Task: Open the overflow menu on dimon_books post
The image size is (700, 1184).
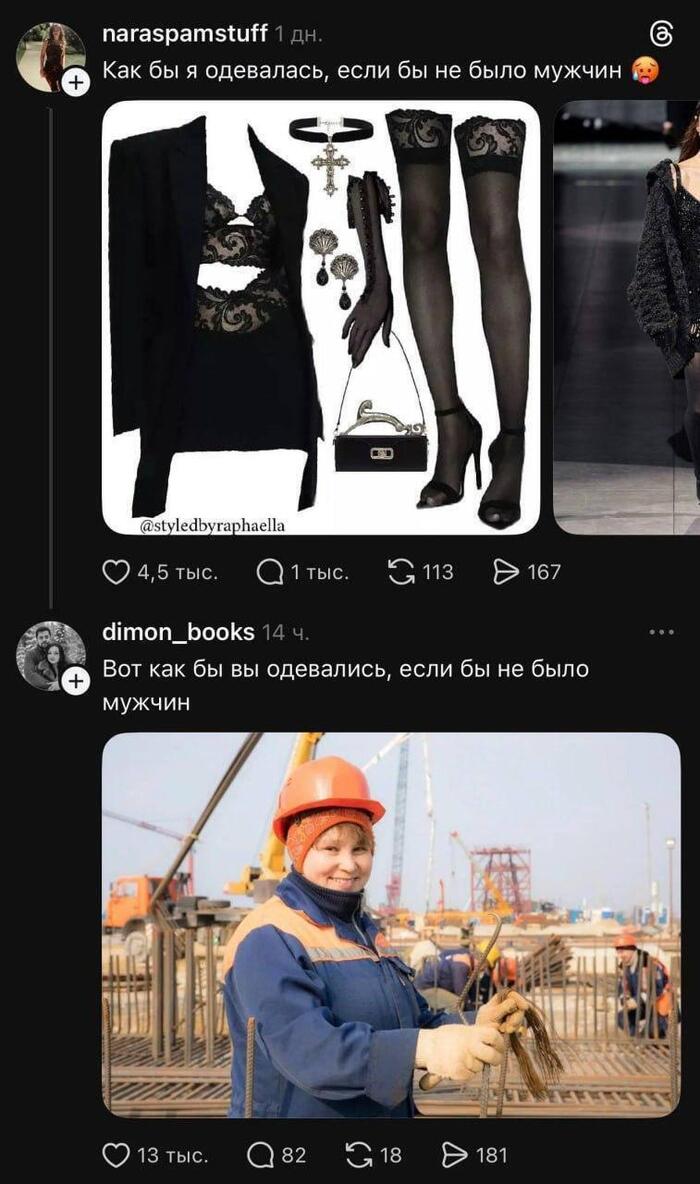Action: pos(661,632)
